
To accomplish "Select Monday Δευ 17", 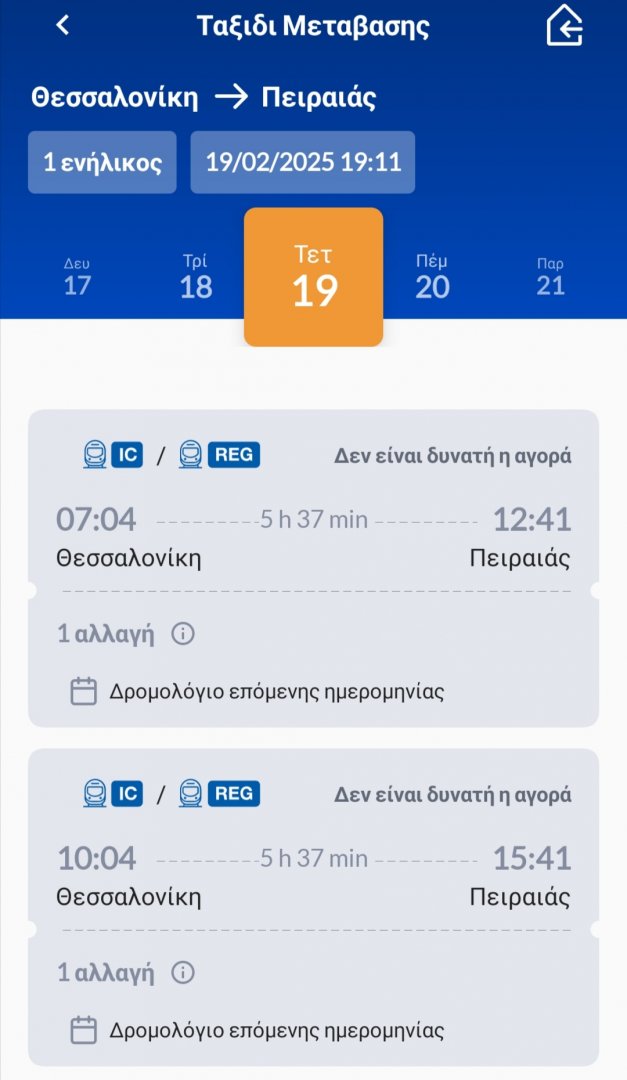I will click(77, 277).
